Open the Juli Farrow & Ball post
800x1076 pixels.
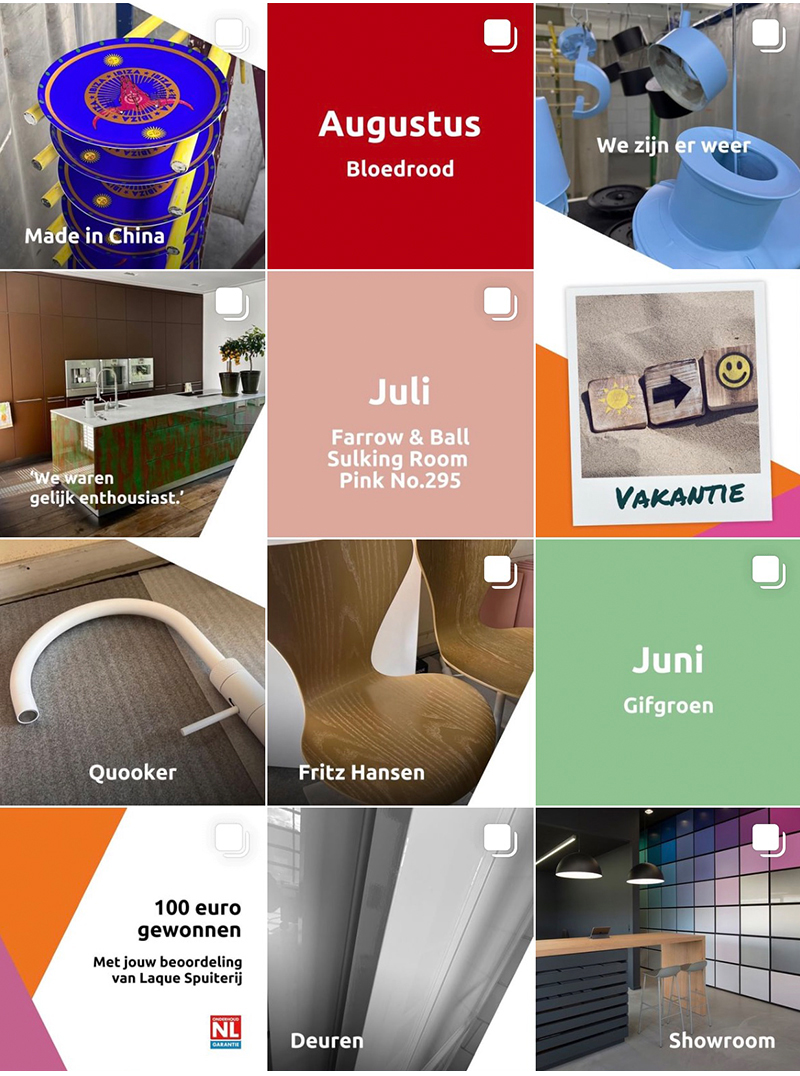(400, 404)
